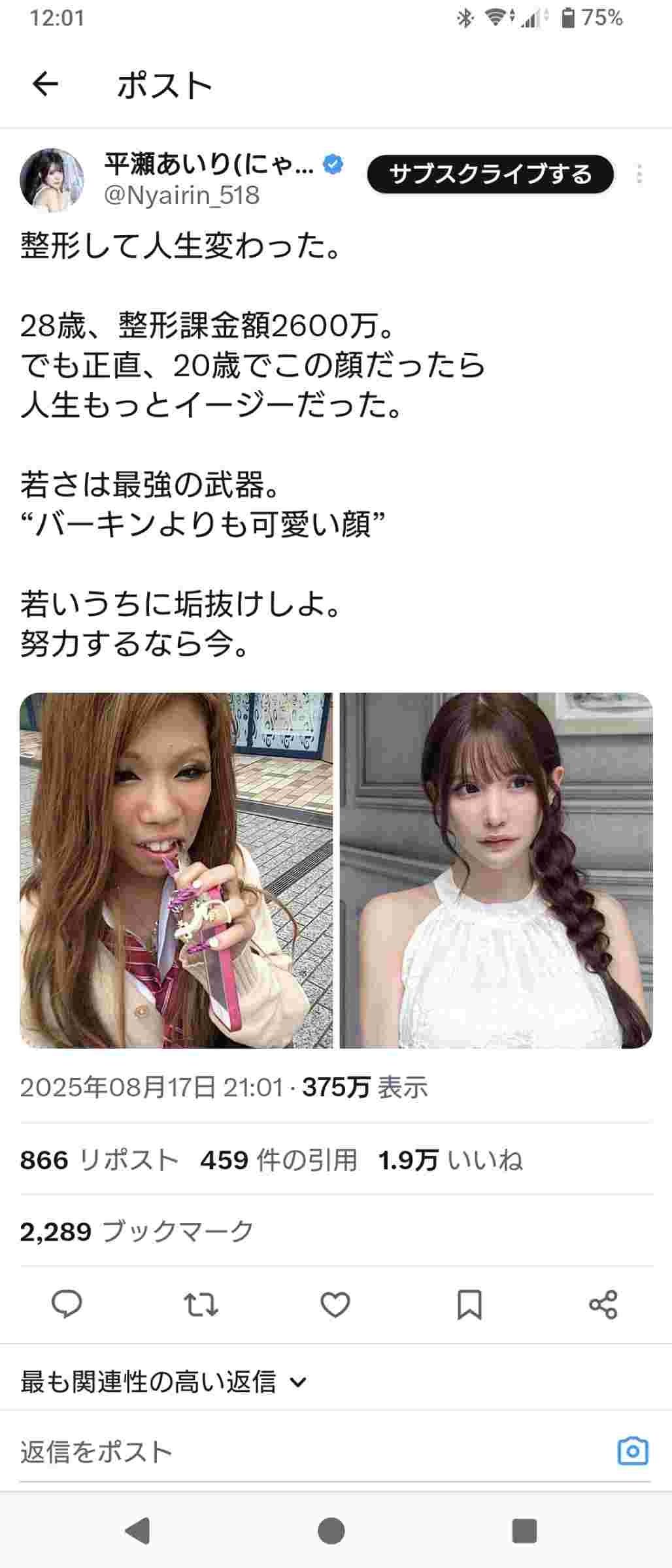Like this post with the heart
The image size is (672, 1568).
[335, 1304]
